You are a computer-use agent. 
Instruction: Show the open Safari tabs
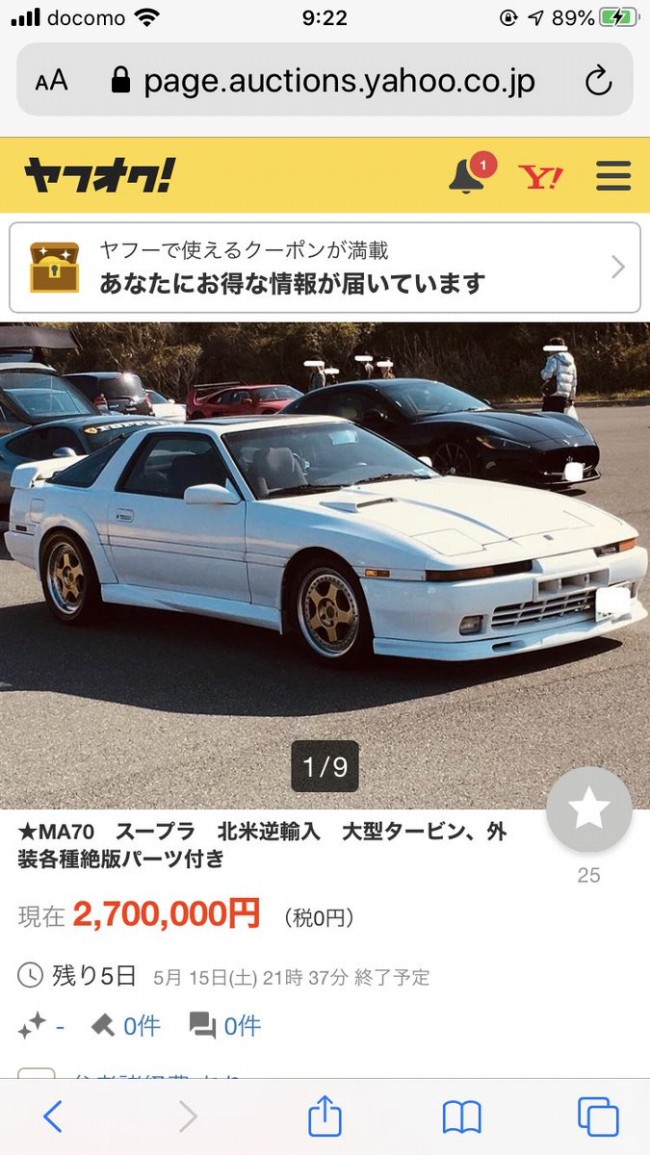[x=597, y=1116]
